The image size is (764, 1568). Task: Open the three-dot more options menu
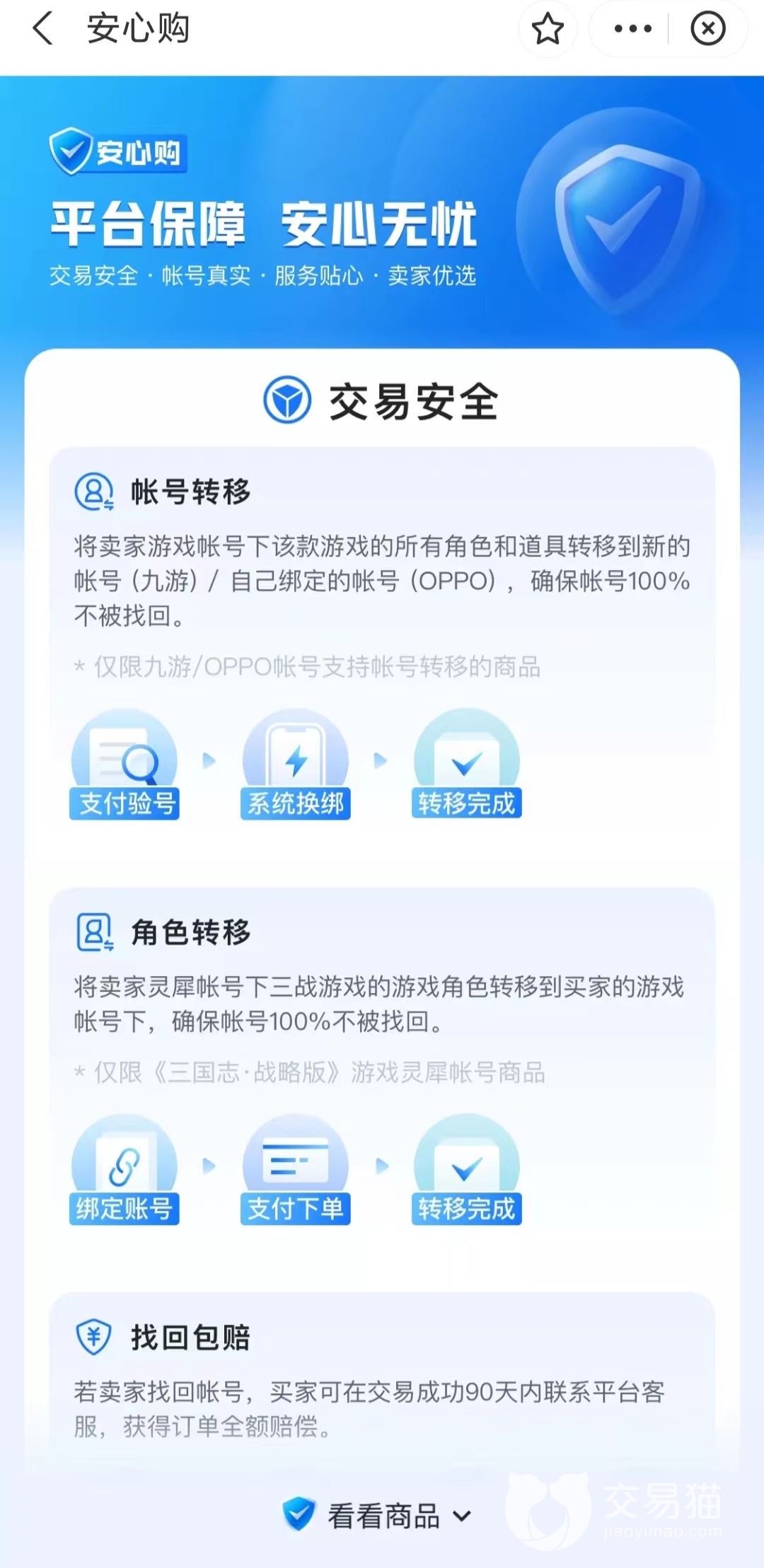(x=632, y=29)
